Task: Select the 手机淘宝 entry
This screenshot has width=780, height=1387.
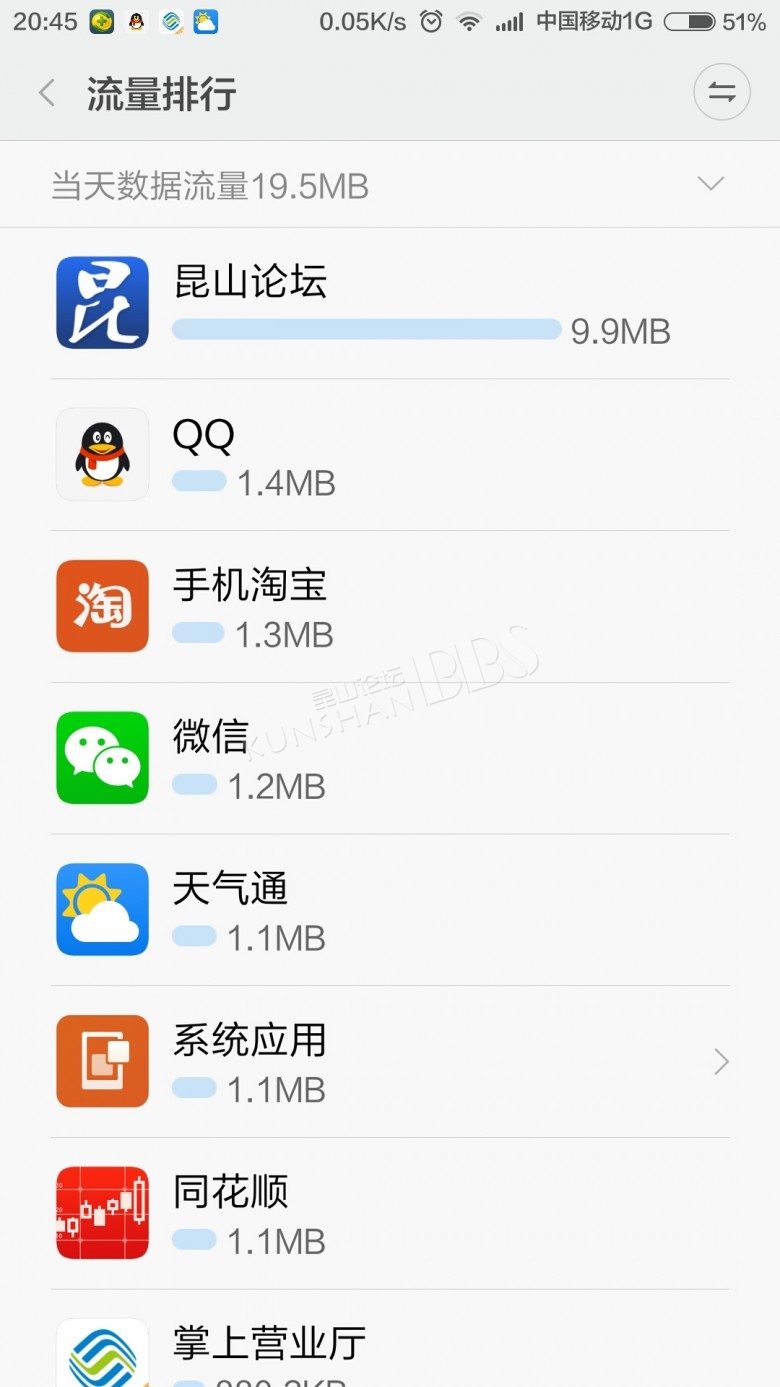Action: tap(390, 607)
